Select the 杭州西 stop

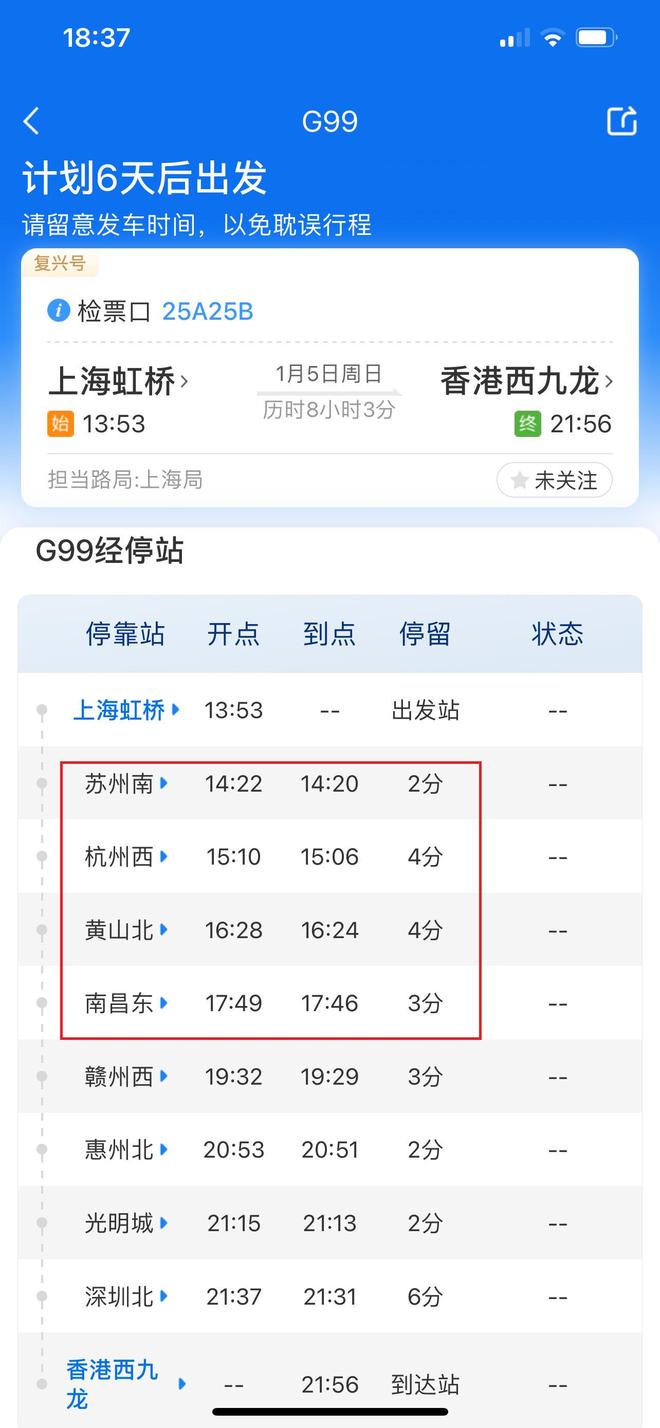[x=125, y=856]
